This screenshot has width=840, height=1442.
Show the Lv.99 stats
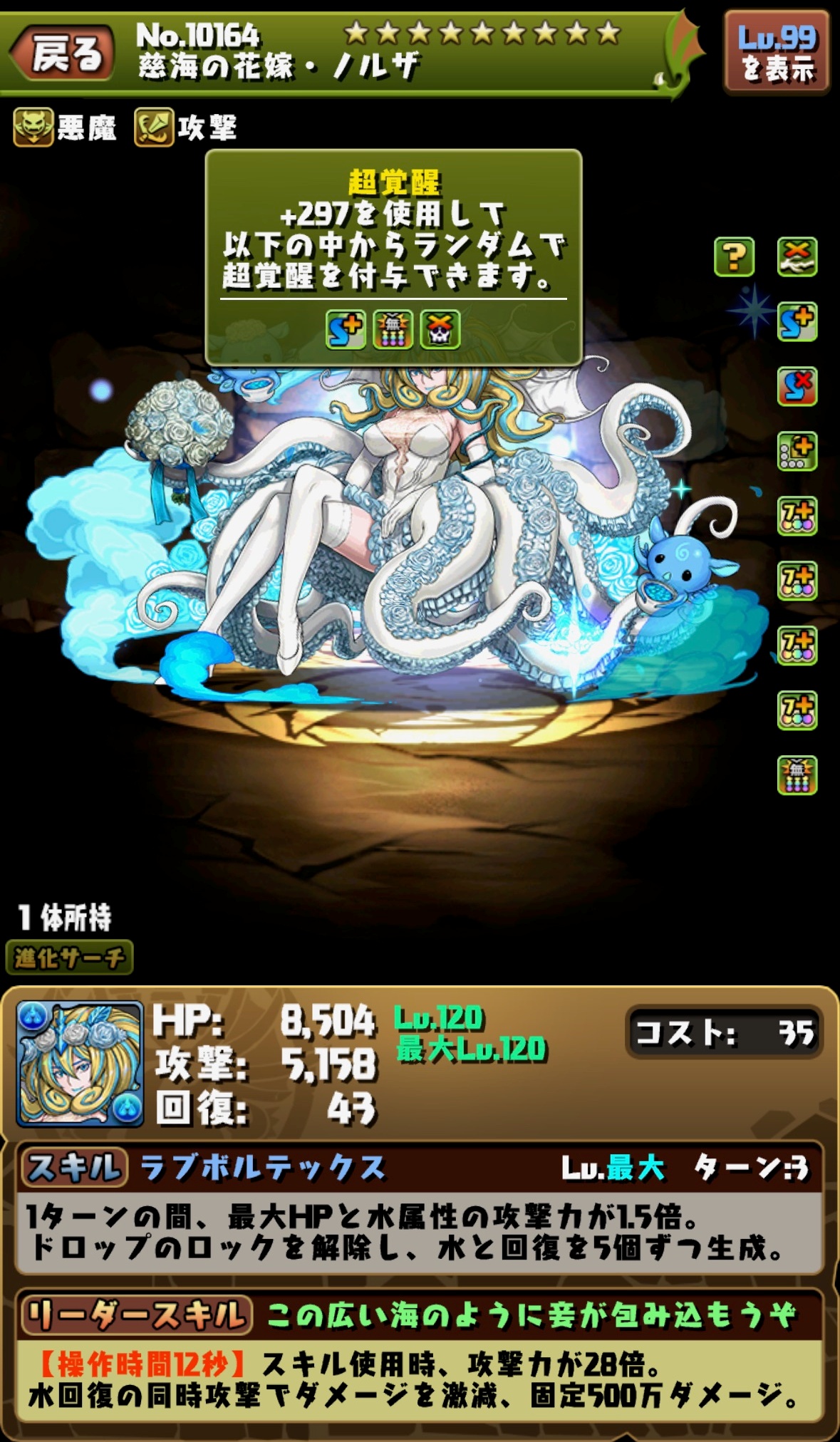(777, 52)
